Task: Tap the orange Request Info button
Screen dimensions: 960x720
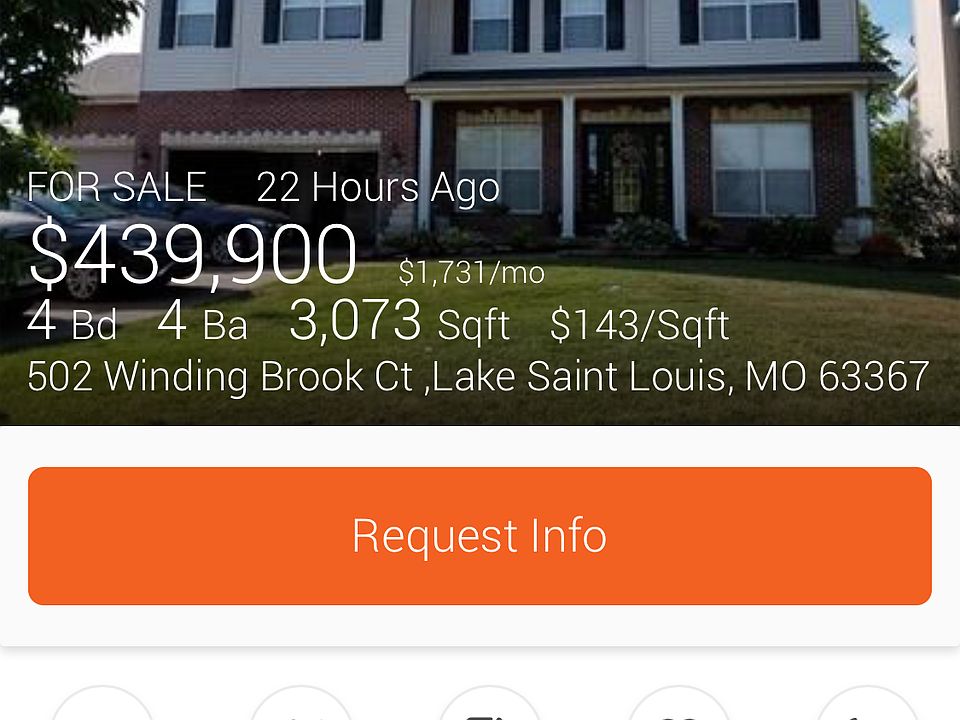Action: pyautogui.click(x=480, y=536)
